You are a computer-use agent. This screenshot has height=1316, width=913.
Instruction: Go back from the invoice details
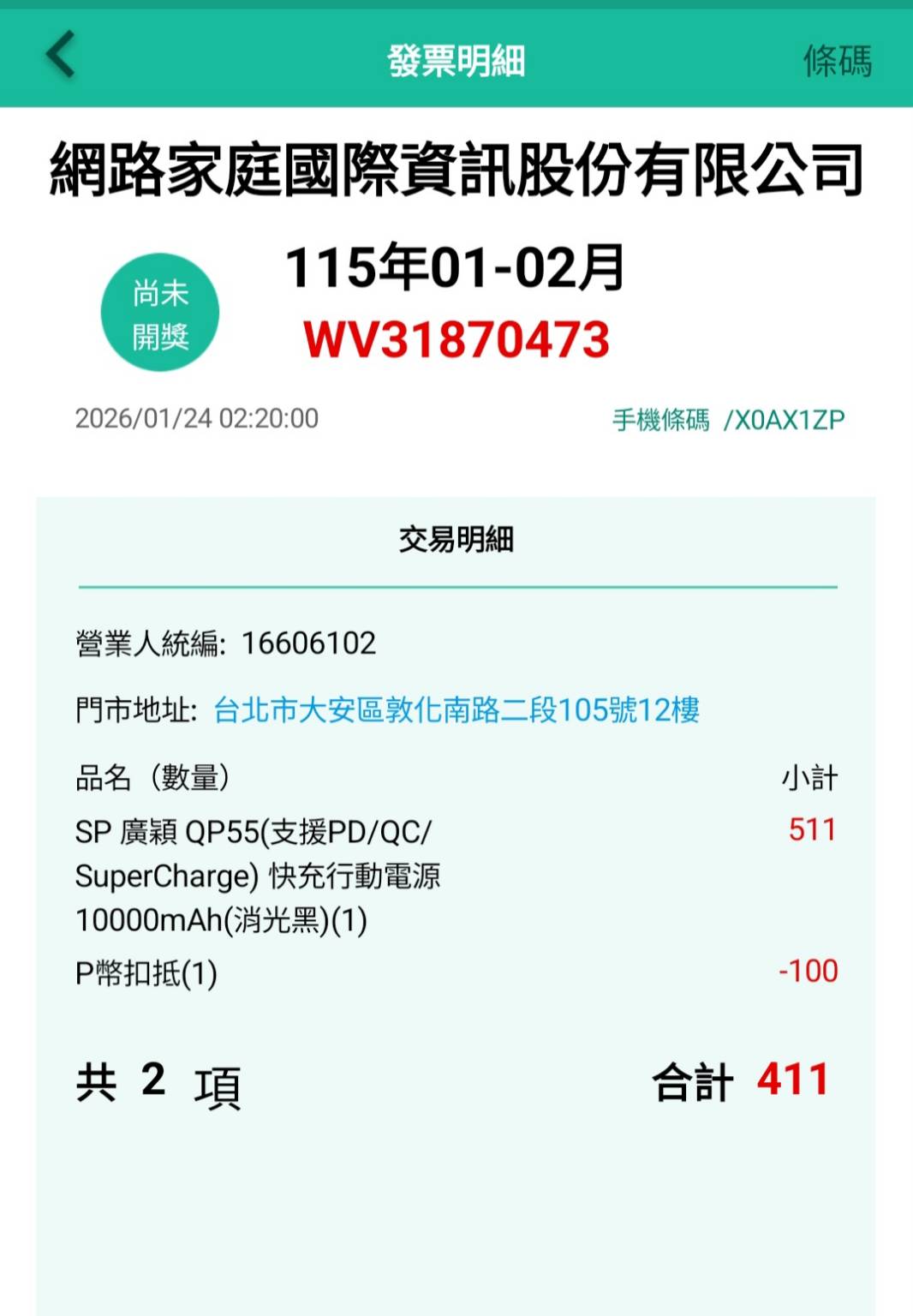(x=60, y=57)
